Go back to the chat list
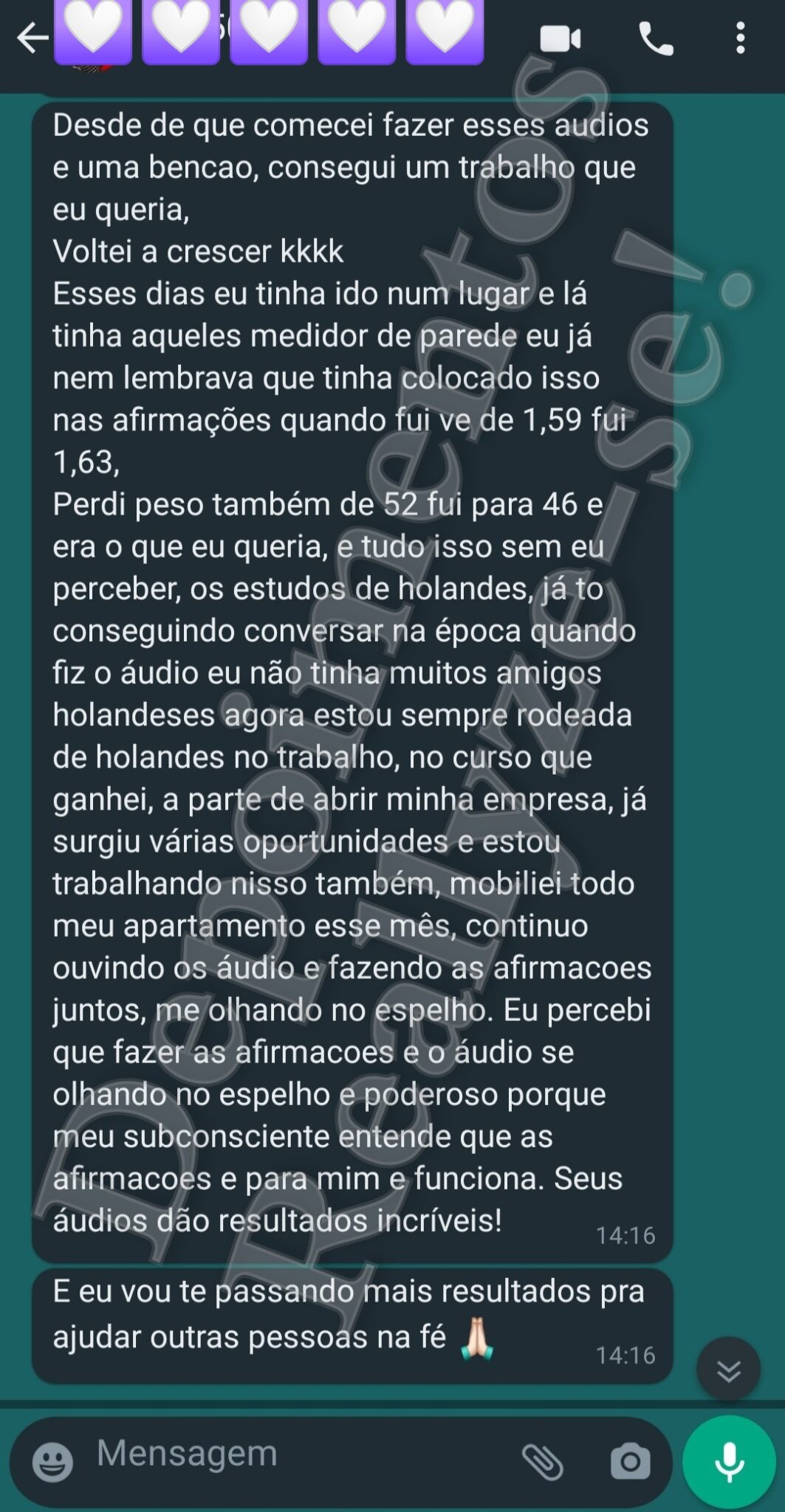 coord(32,38)
